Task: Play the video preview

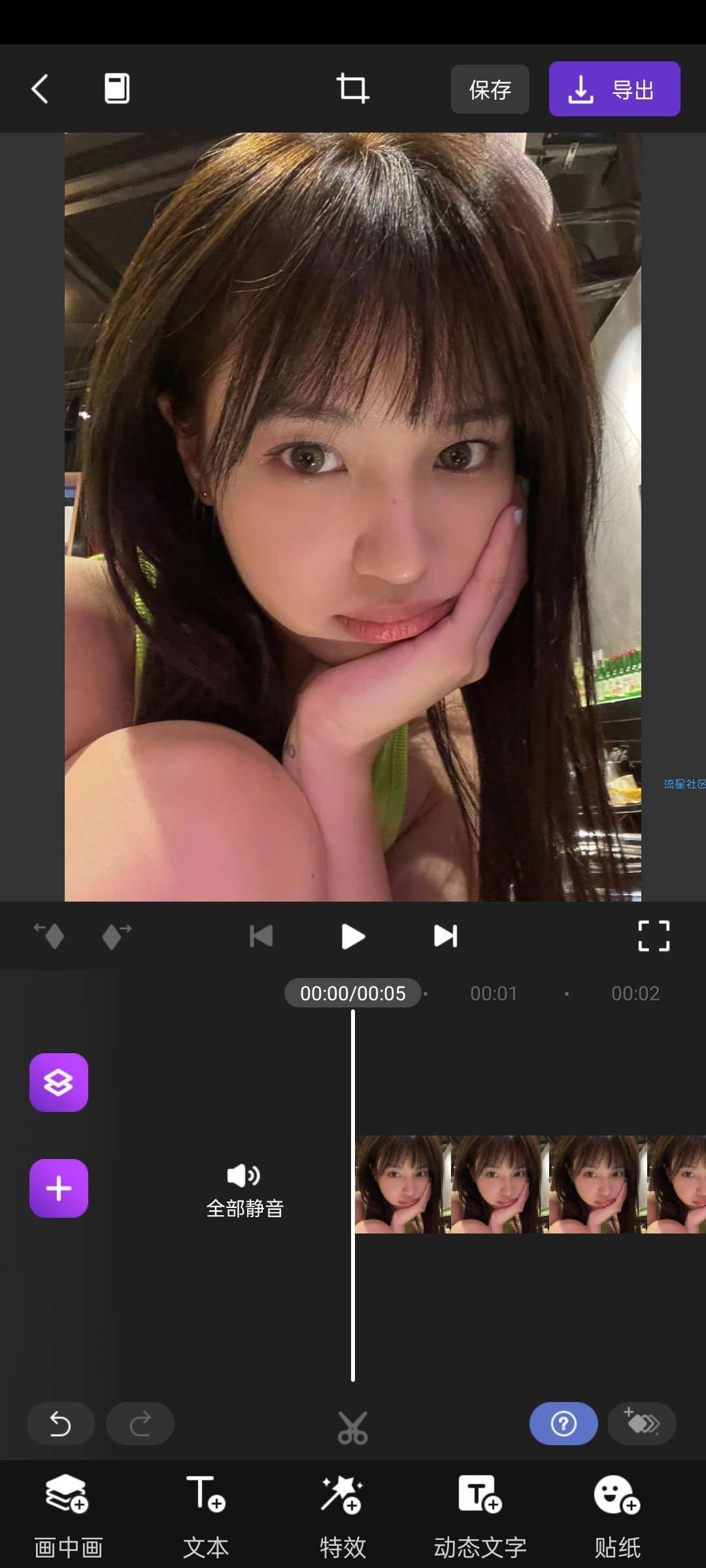Action: click(353, 936)
